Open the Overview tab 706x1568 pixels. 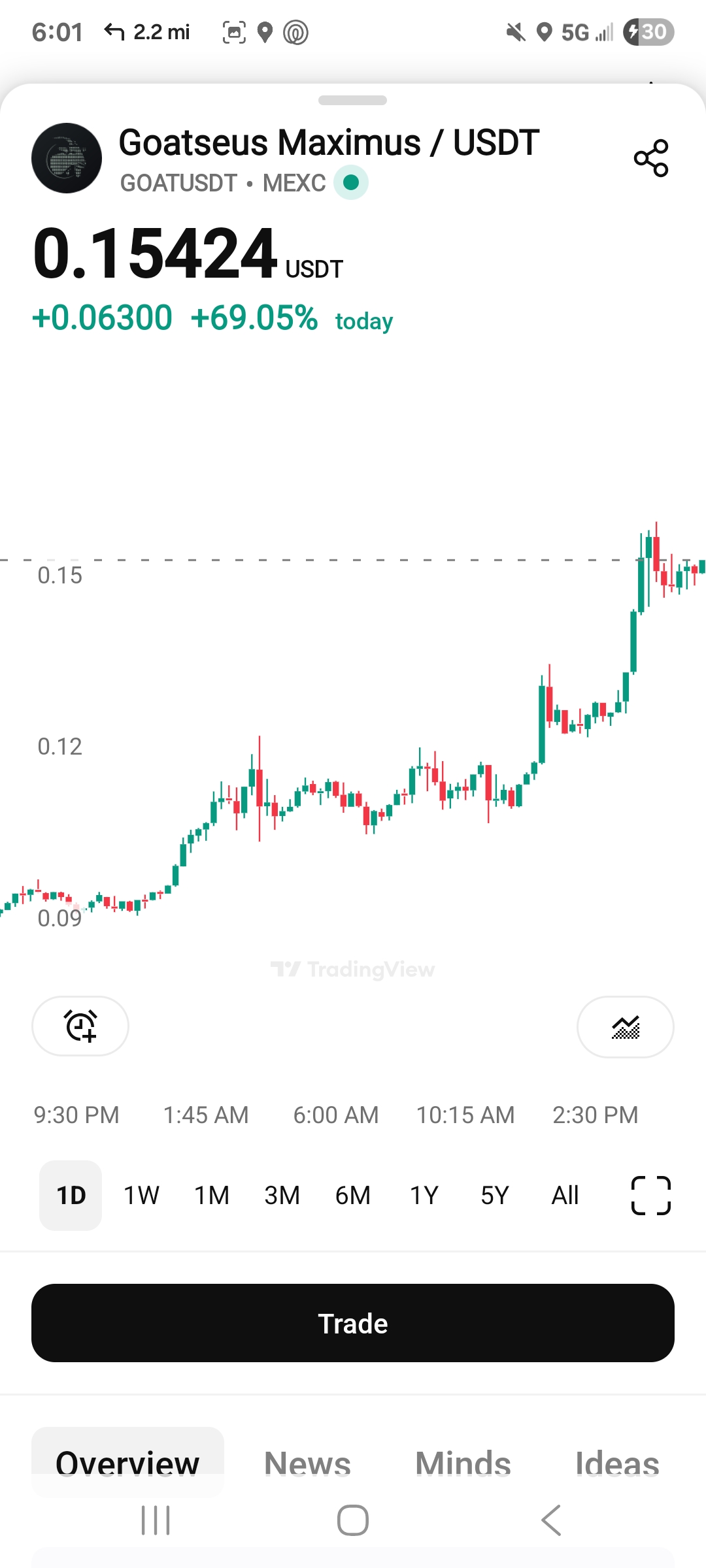127,1462
